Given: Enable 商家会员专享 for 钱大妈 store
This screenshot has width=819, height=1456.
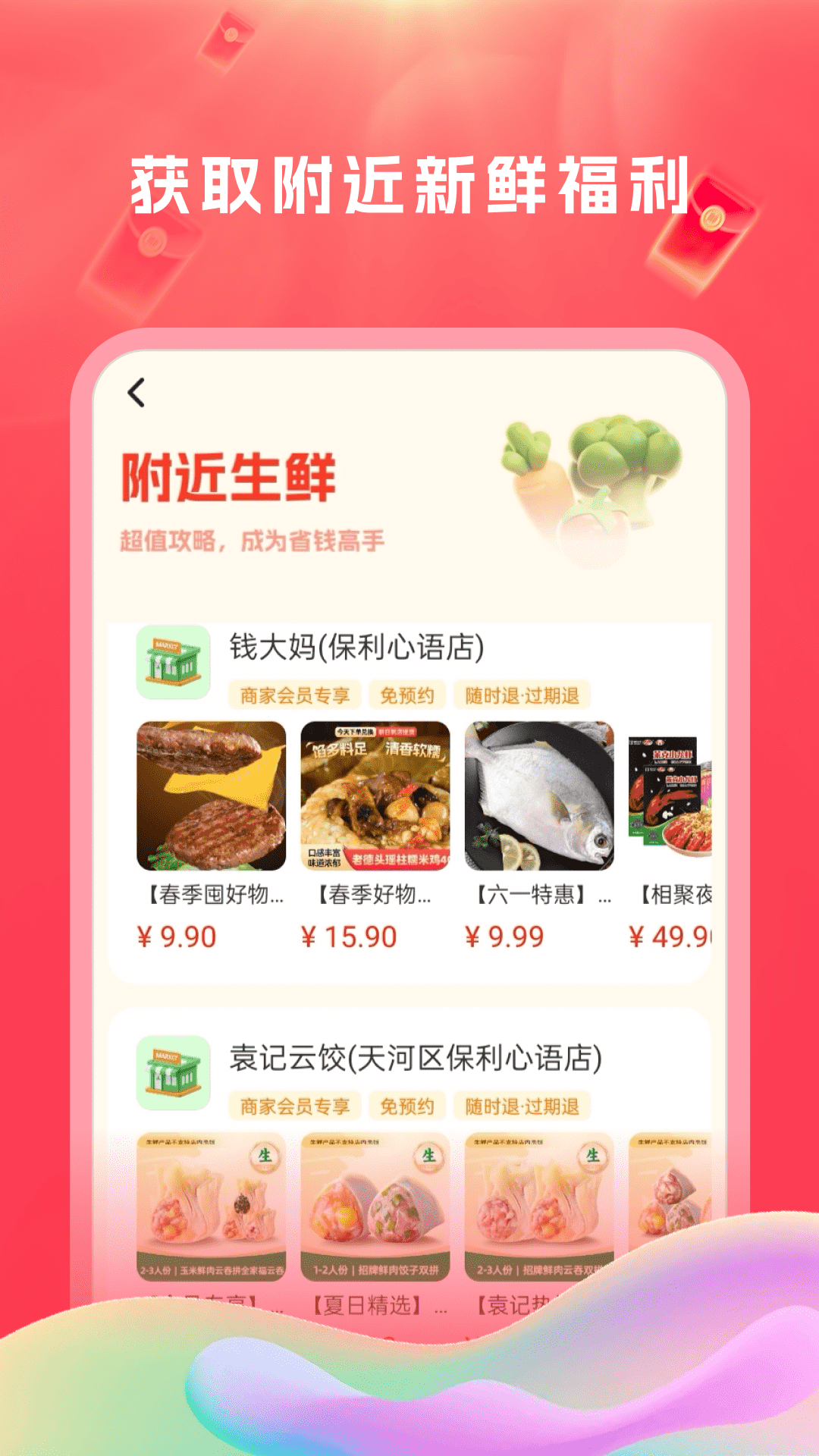Looking at the screenshot, I should pyautogui.click(x=296, y=695).
